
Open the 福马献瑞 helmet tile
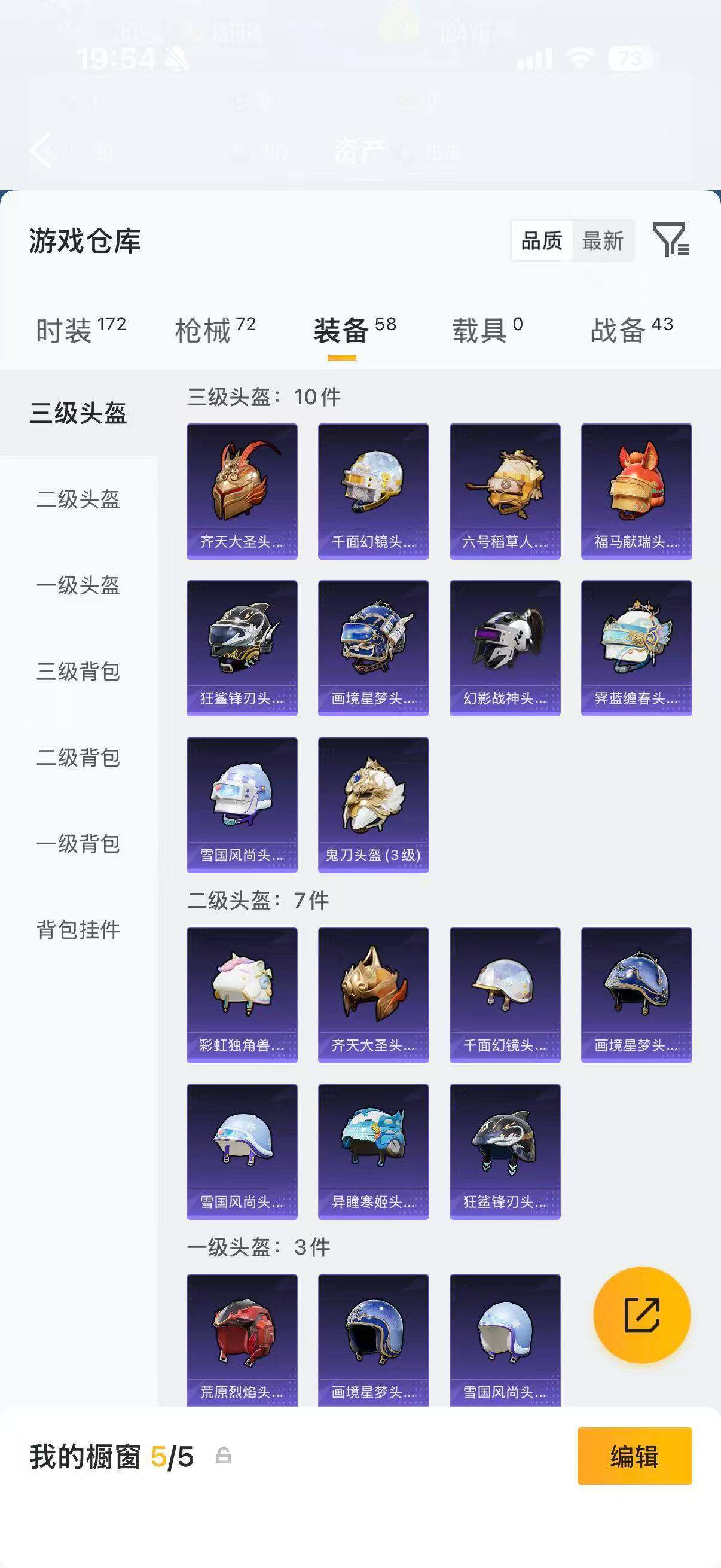(x=636, y=491)
